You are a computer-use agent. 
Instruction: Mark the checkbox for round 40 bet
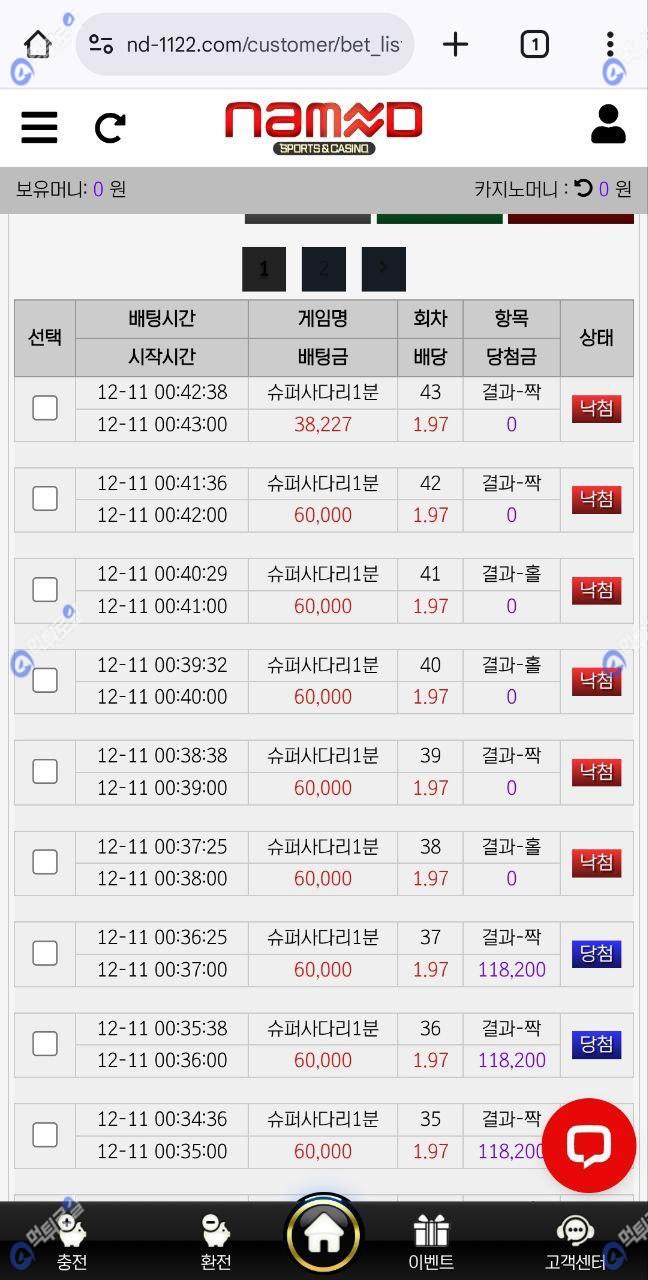click(x=45, y=680)
